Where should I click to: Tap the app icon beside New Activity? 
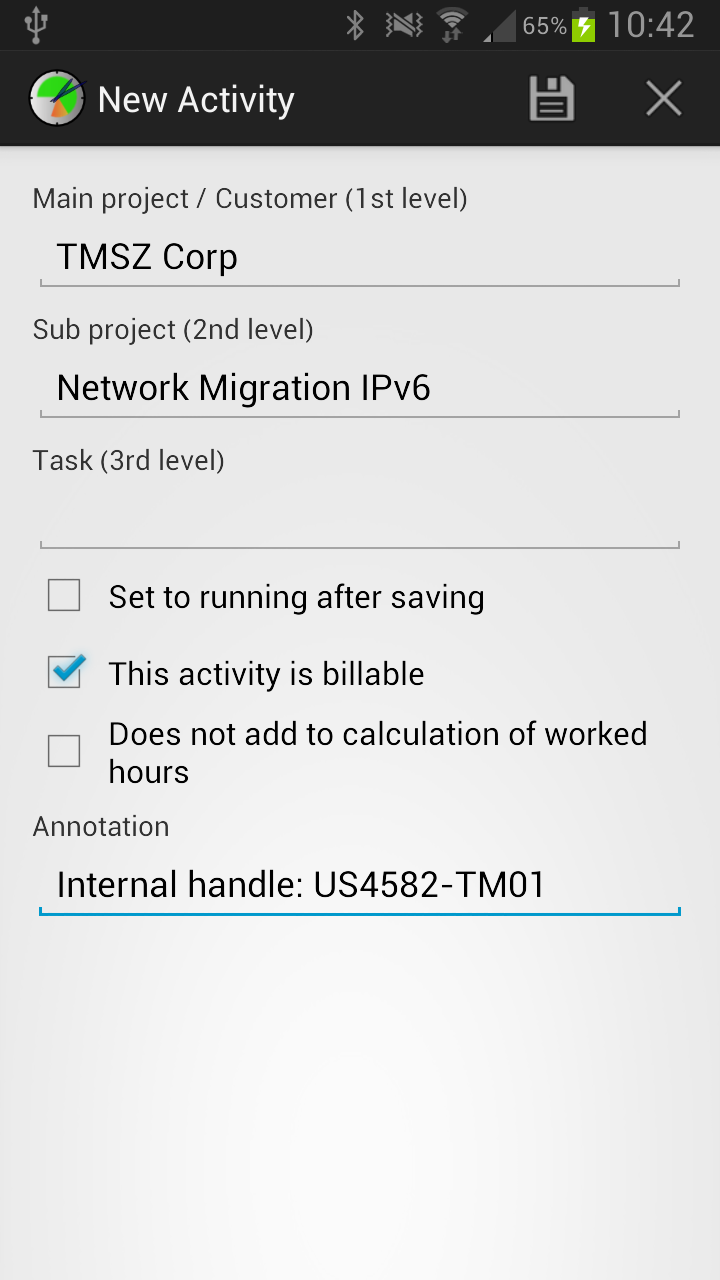pos(57,99)
